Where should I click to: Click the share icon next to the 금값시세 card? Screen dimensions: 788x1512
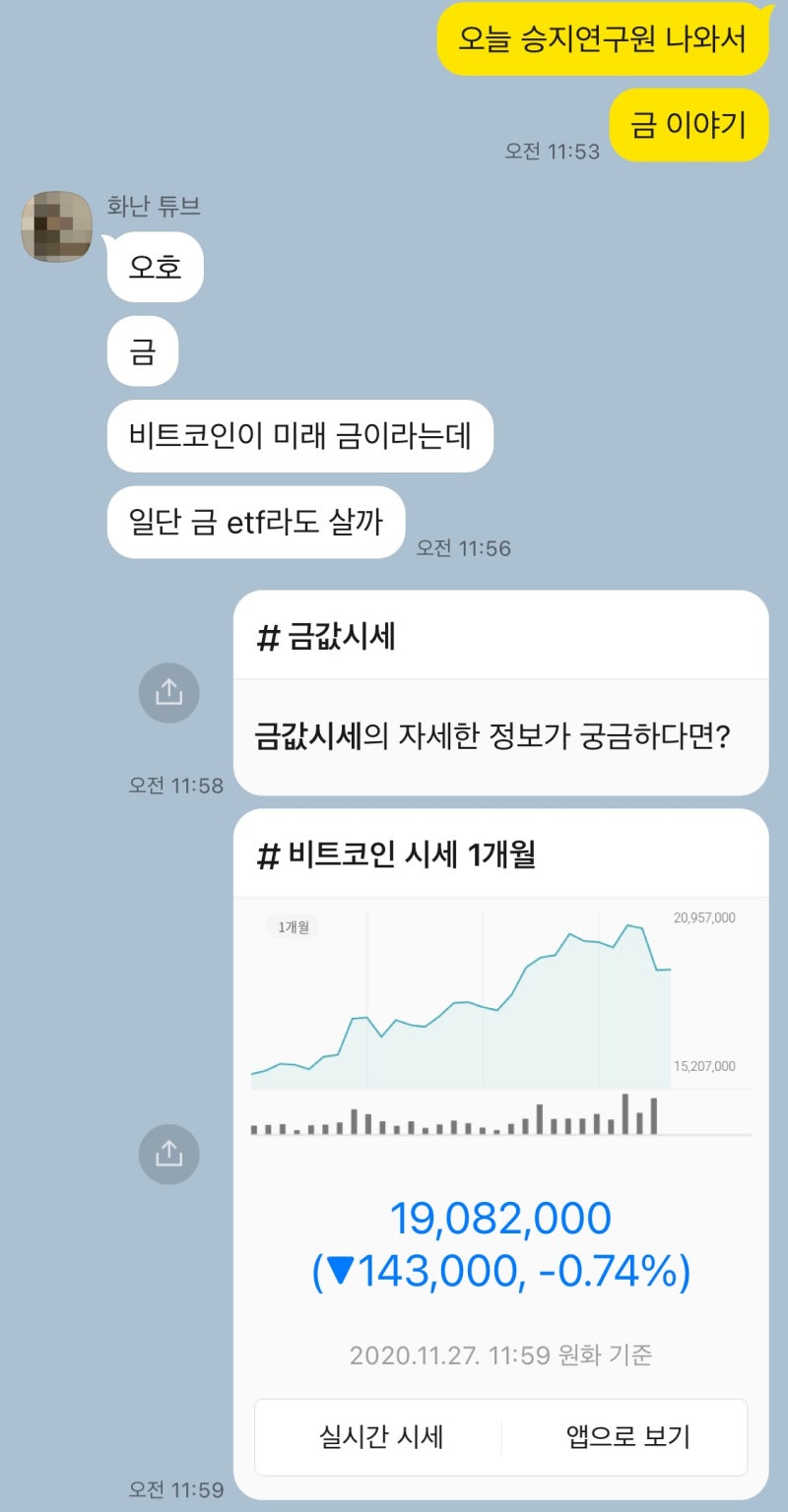(168, 692)
